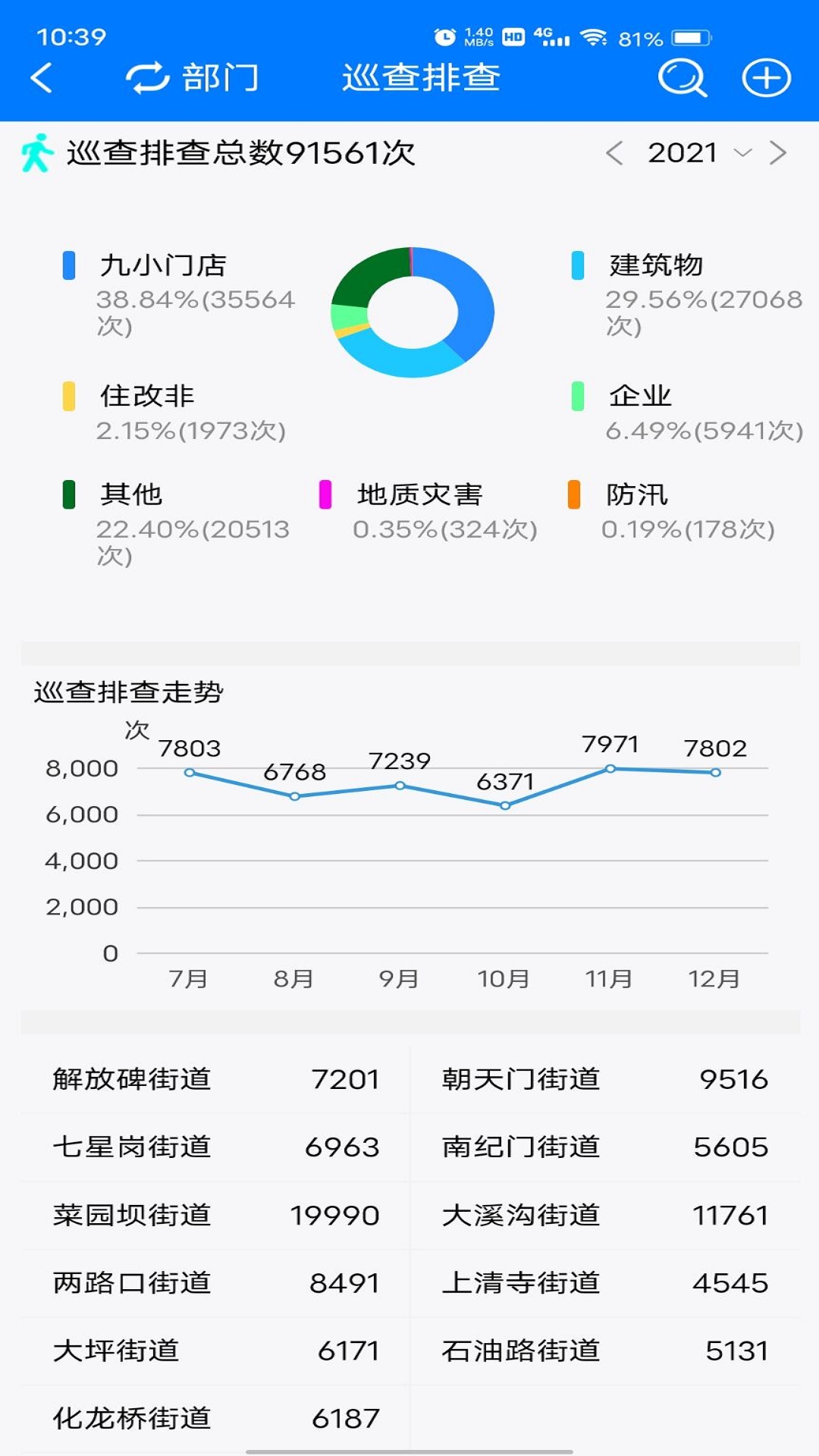
Task: Toggle the 九小门店 legend entry
Action: coord(163,264)
